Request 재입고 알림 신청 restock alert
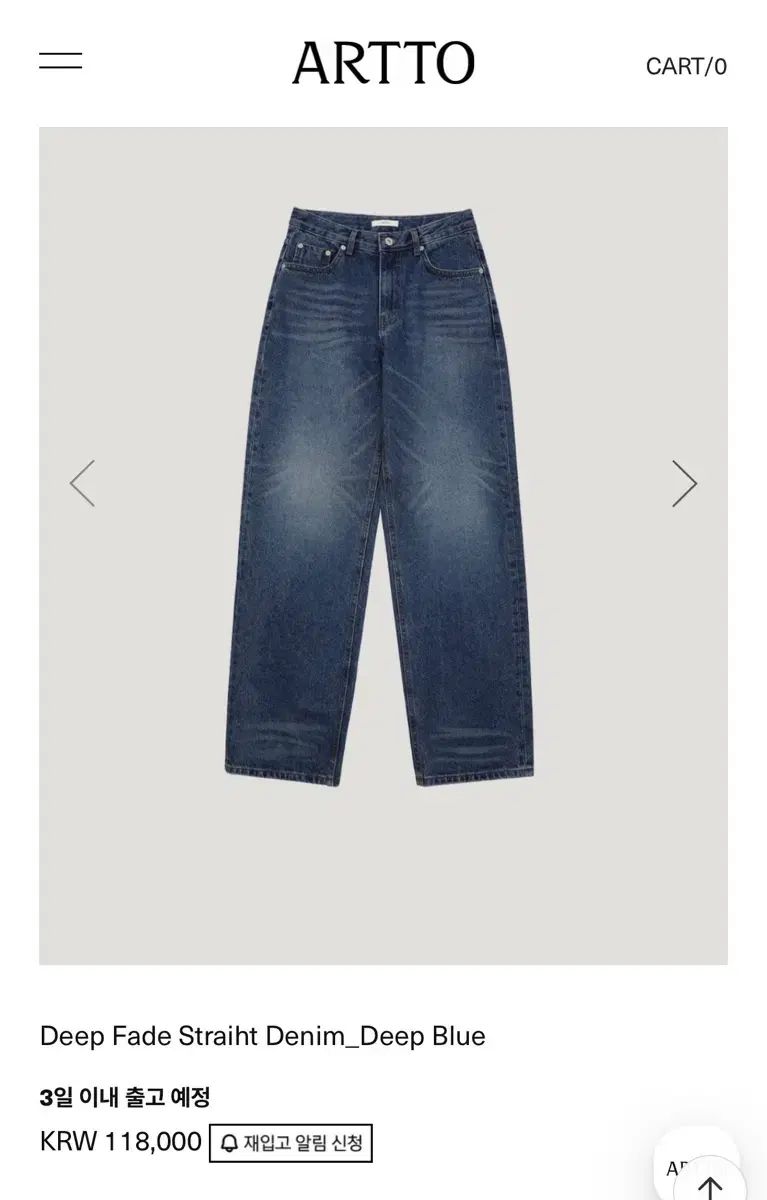This screenshot has height=1200, width=767. point(290,1143)
